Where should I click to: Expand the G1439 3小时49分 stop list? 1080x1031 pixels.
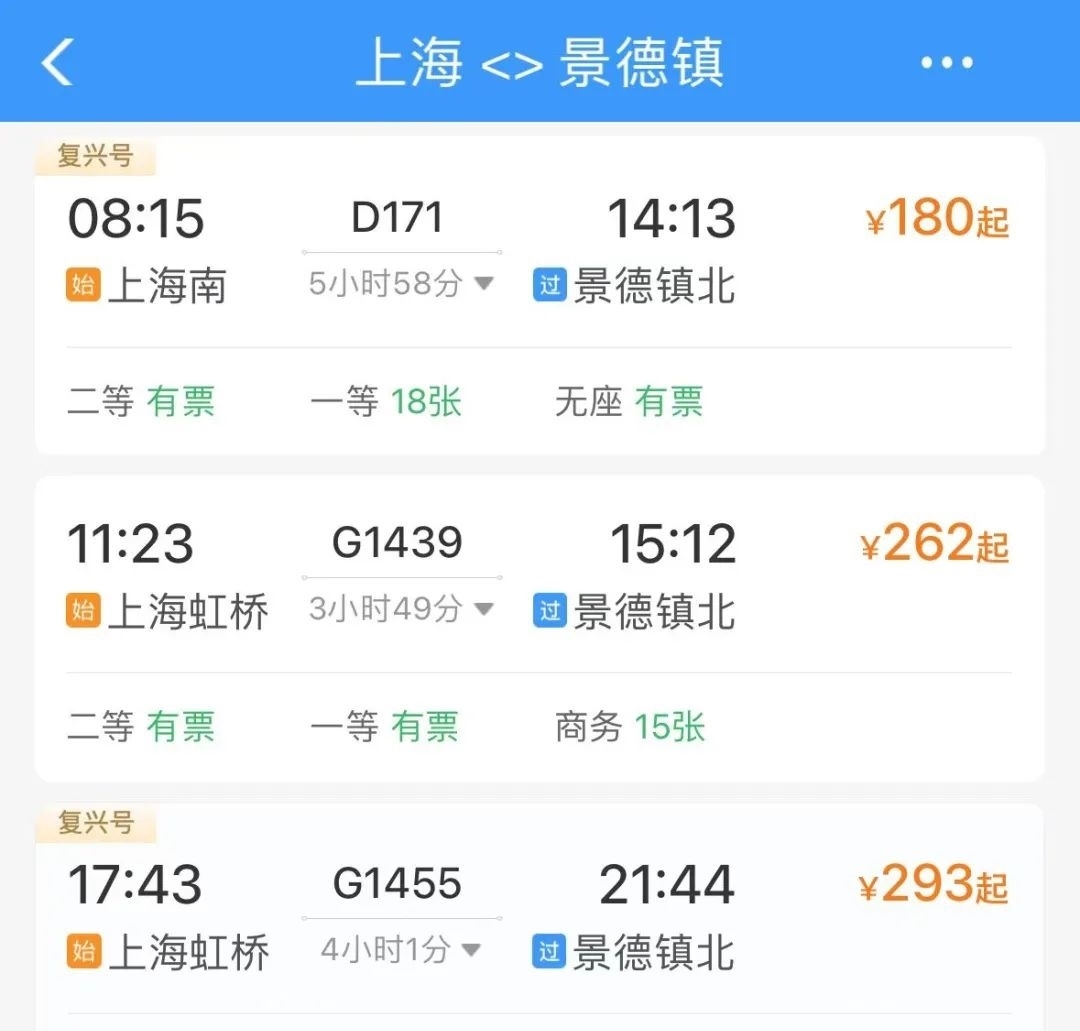click(x=401, y=608)
